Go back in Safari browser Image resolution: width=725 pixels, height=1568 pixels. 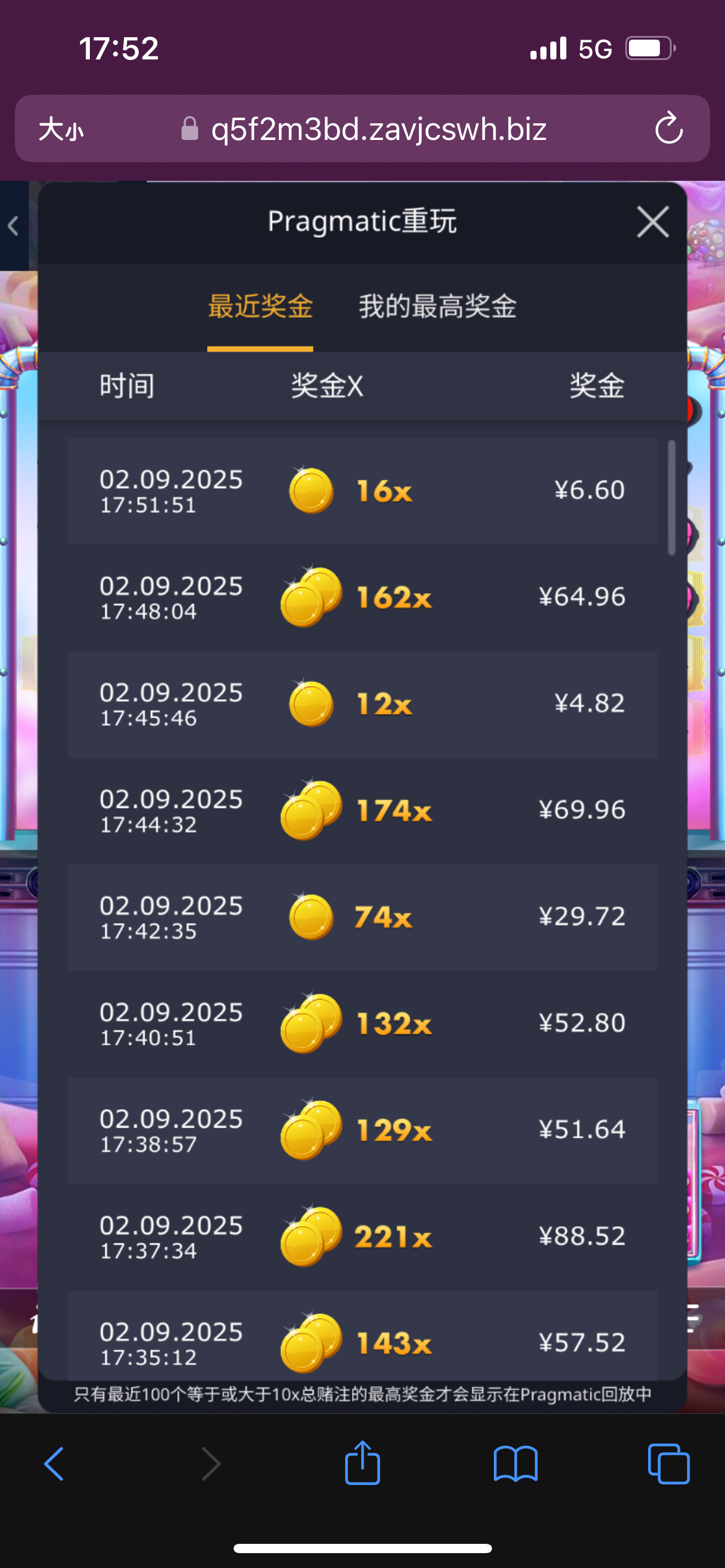[55, 1464]
